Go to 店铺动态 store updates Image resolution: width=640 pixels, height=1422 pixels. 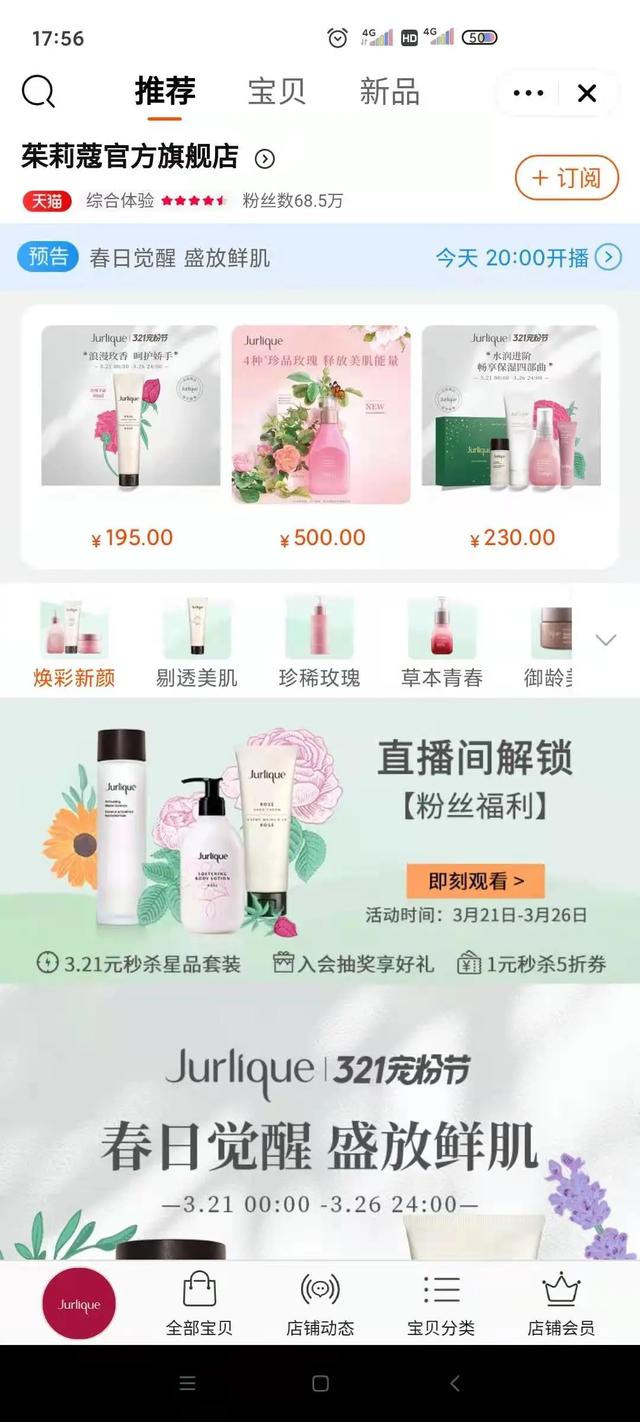pyautogui.click(x=320, y=1304)
